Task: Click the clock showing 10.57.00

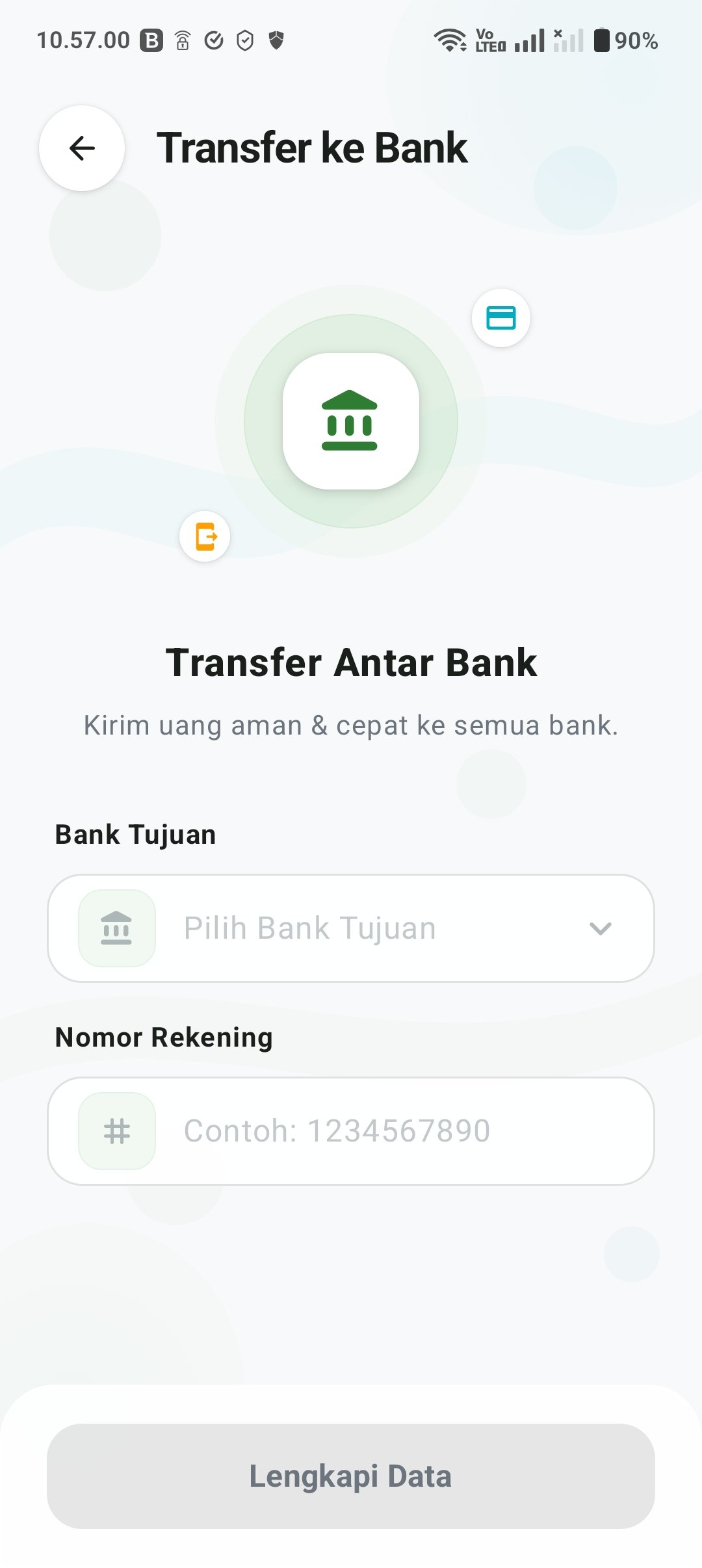Action: (83, 40)
